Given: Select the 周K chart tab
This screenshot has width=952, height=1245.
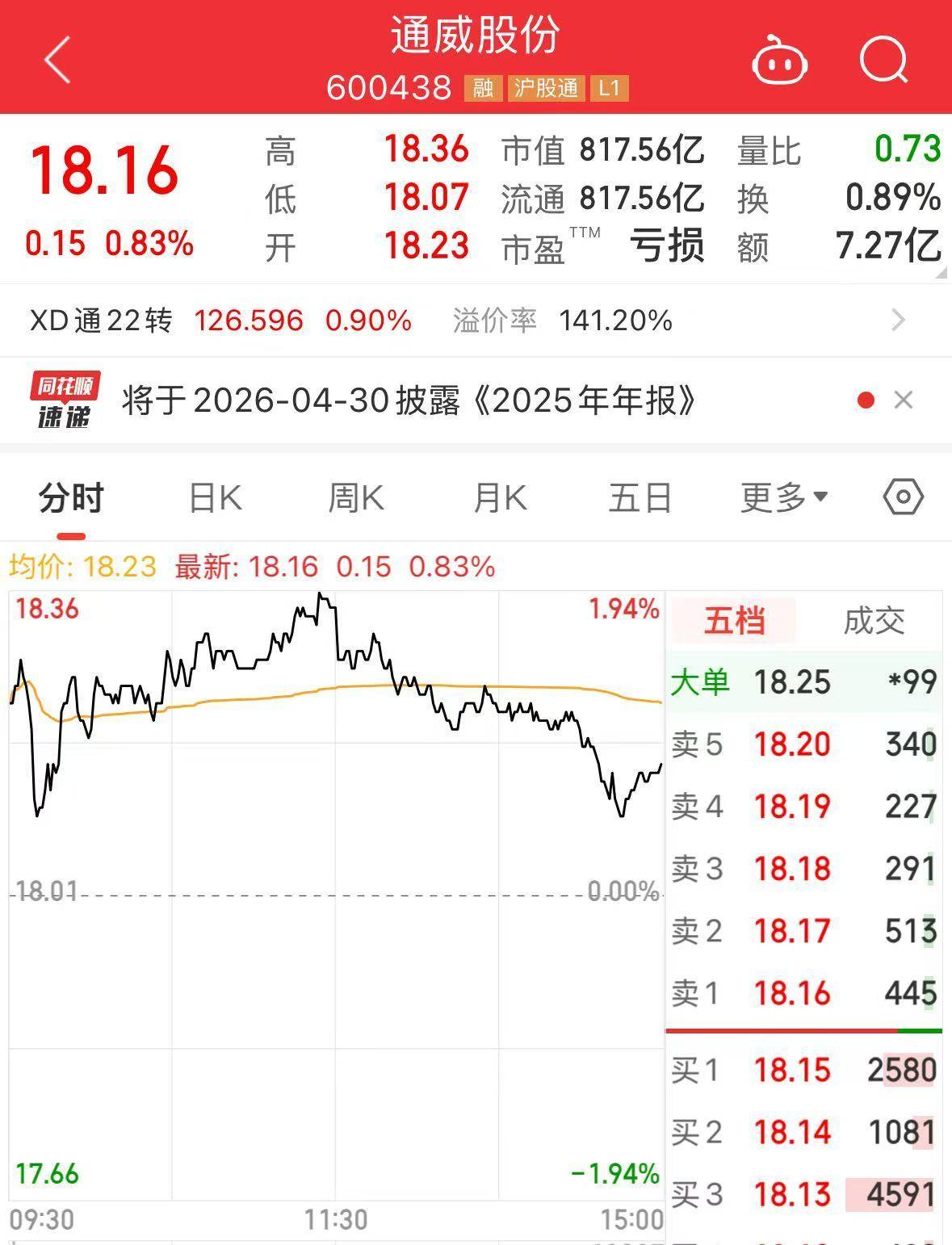Looking at the screenshot, I should pyautogui.click(x=356, y=498).
